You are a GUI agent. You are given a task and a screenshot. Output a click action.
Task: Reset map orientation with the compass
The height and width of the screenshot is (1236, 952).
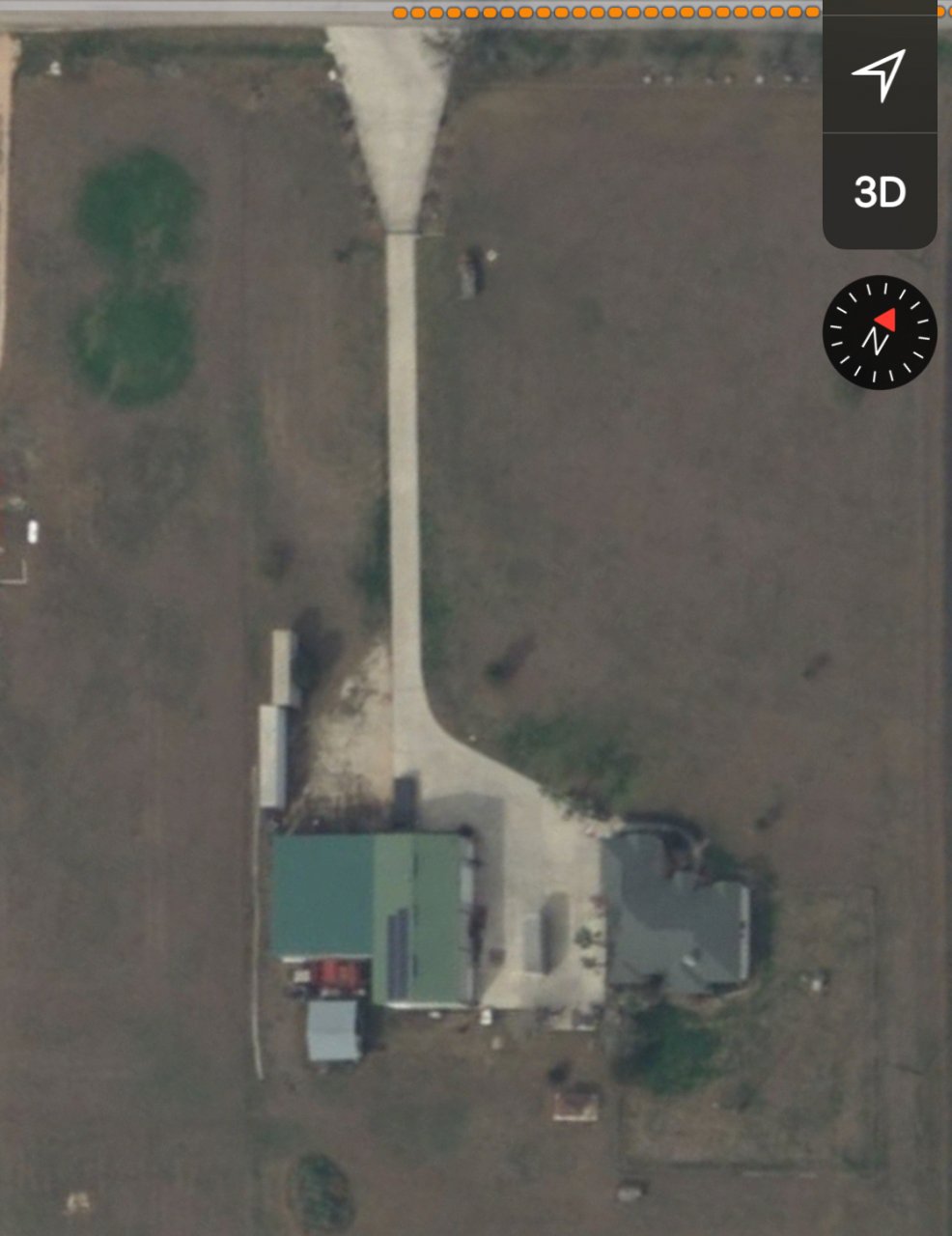879,333
